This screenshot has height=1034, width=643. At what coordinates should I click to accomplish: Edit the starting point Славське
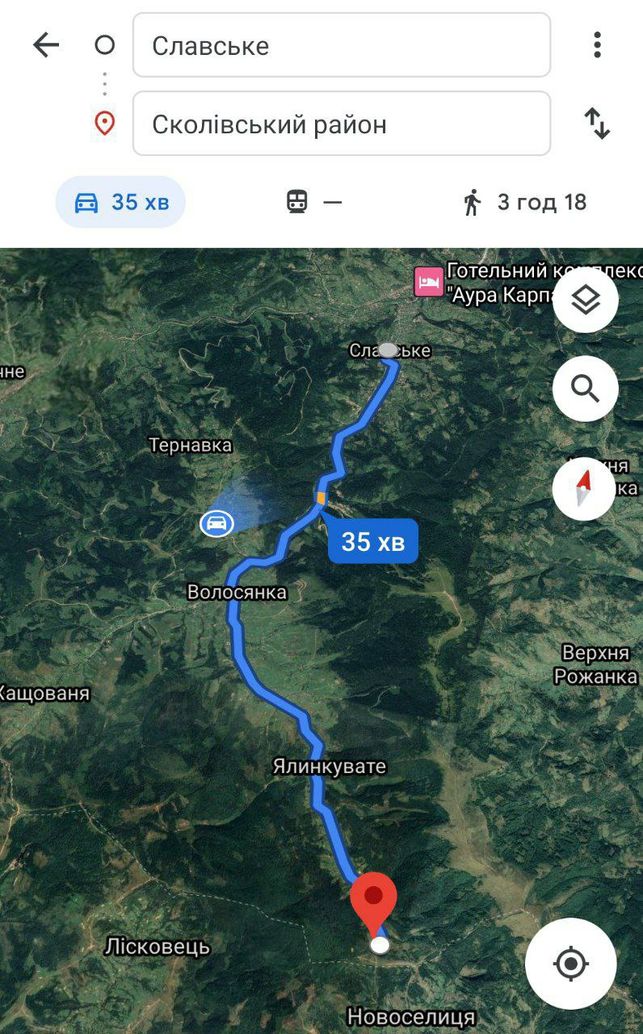pyautogui.click(x=342, y=46)
